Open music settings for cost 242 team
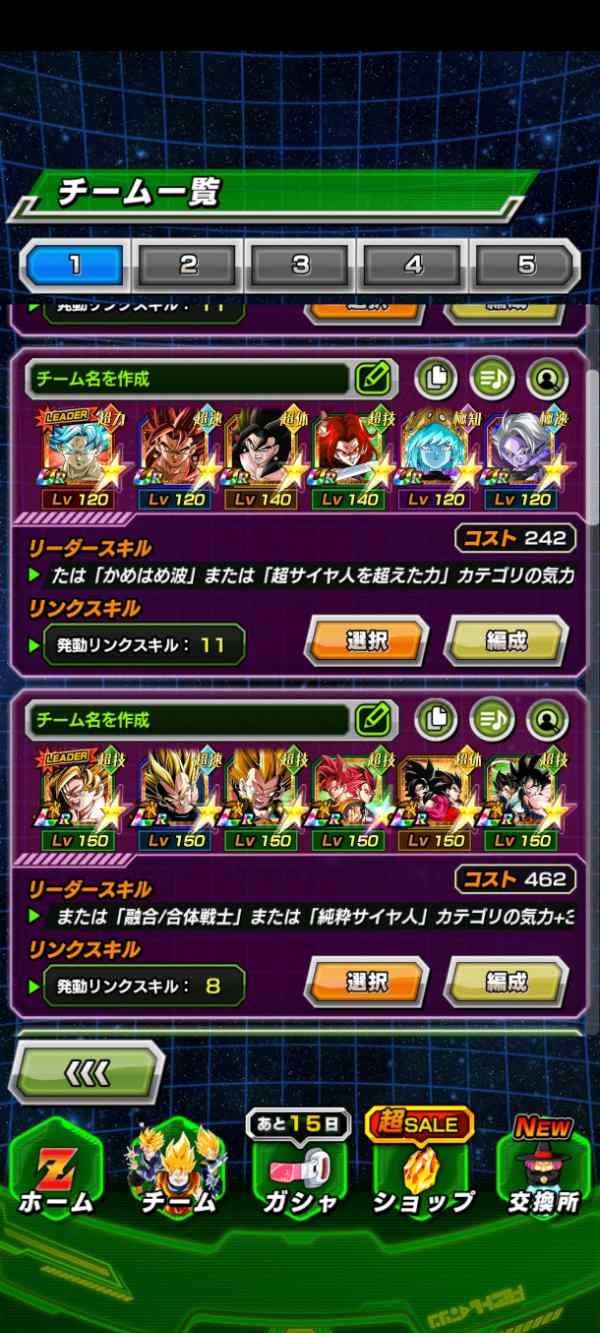600x1333 pixels. (x=491, y=379)
